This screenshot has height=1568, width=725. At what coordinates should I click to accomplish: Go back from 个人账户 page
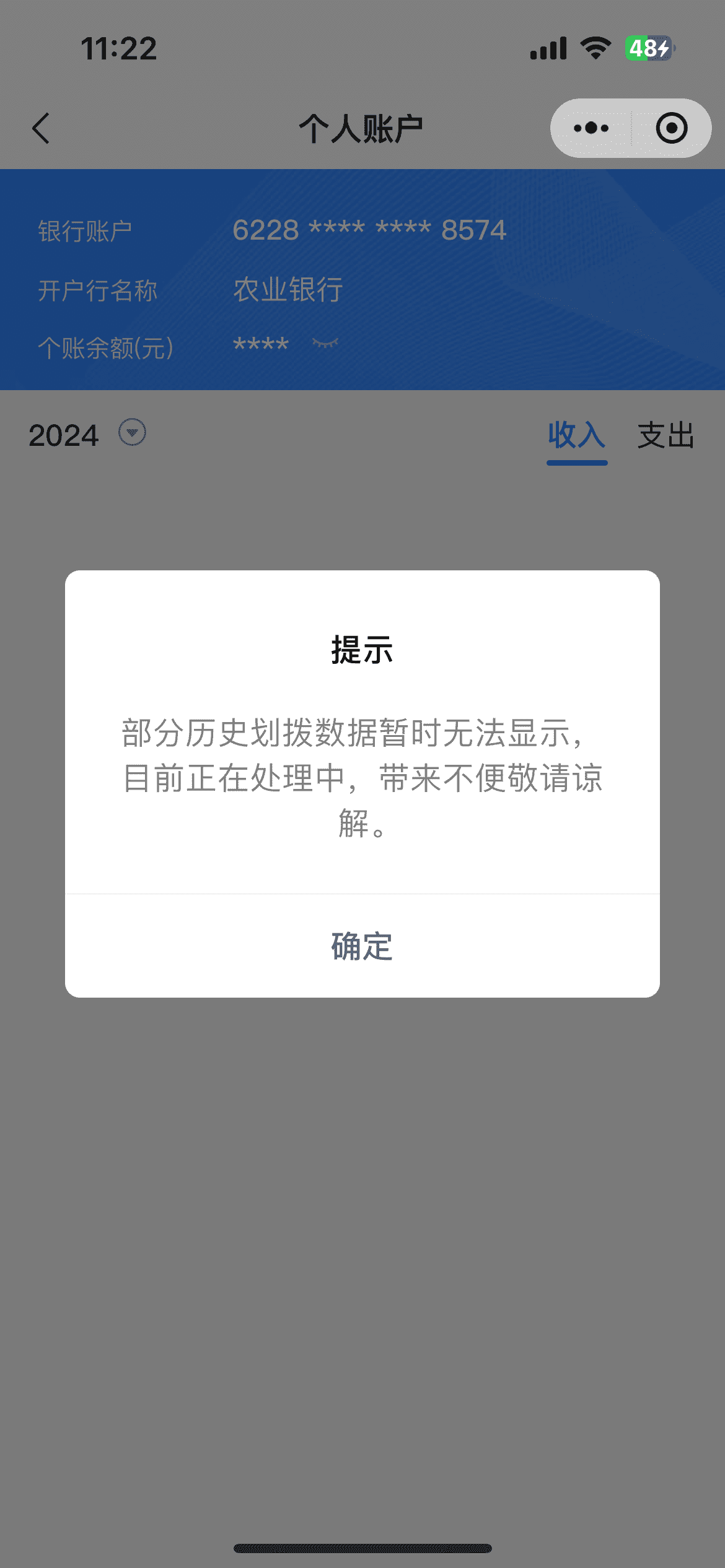(x=41, y=128)
